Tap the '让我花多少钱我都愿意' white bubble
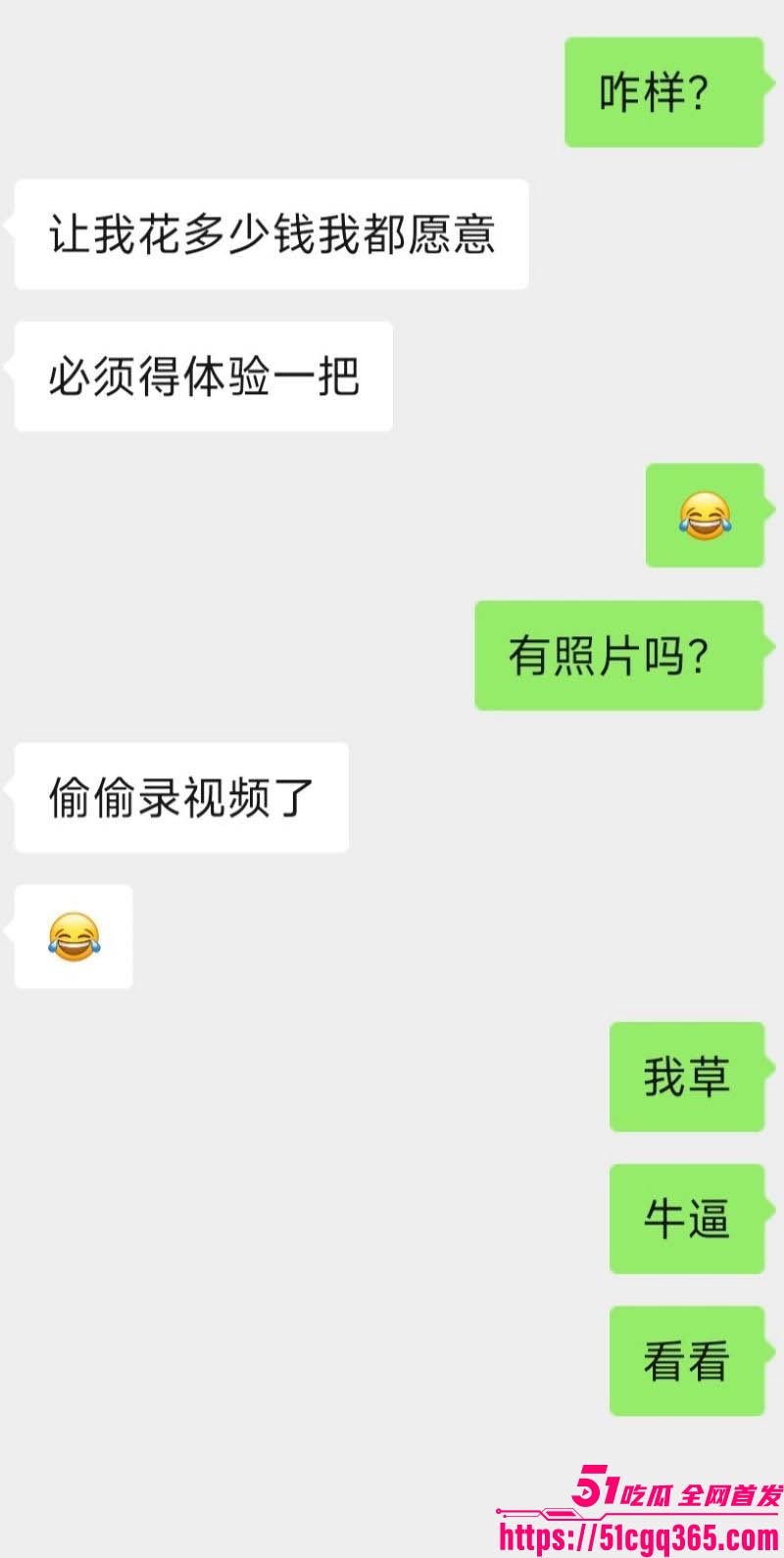 272,234
